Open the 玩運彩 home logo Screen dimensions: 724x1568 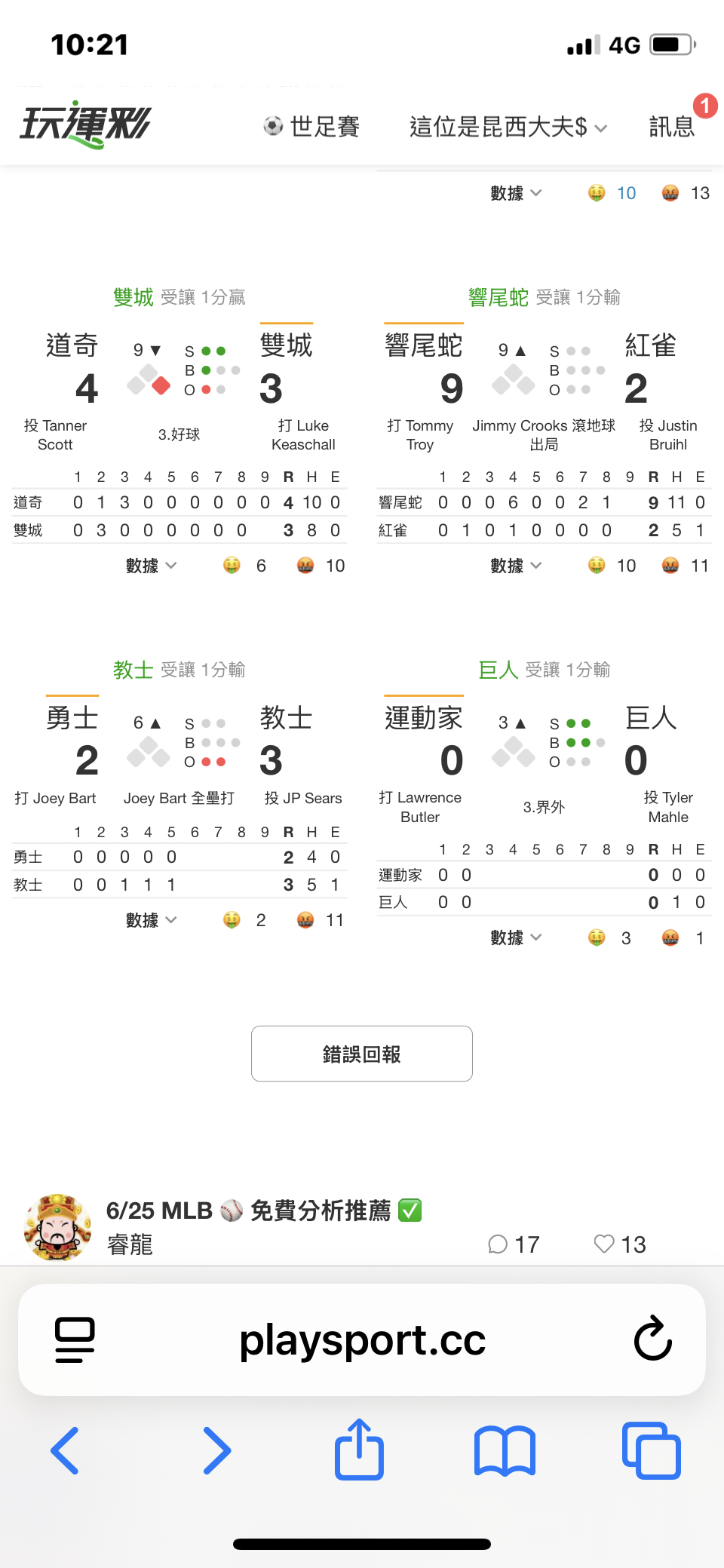pyautogui.click(x=85, y=125)
